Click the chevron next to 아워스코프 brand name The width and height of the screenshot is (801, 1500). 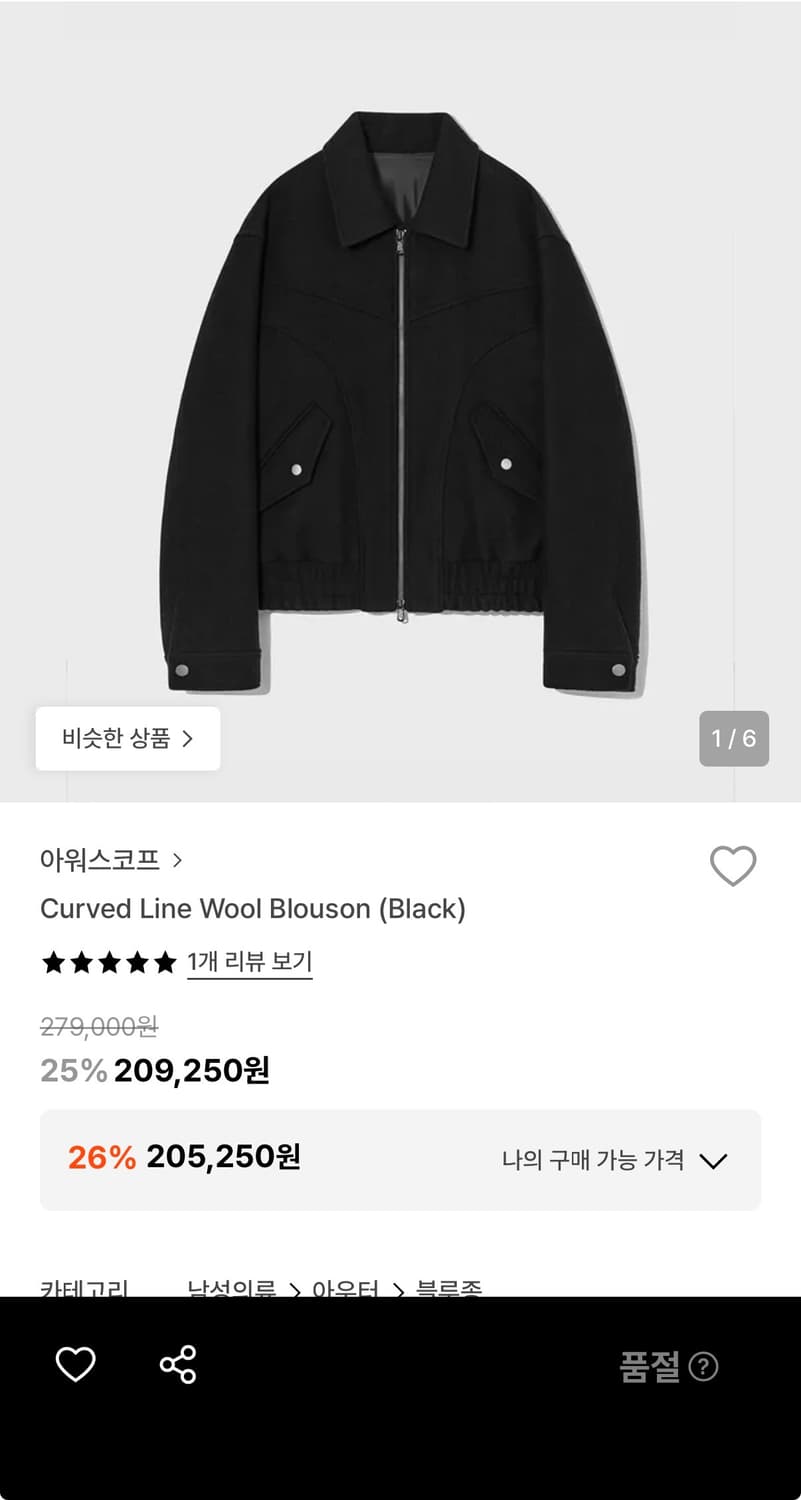tap(178, 861)
